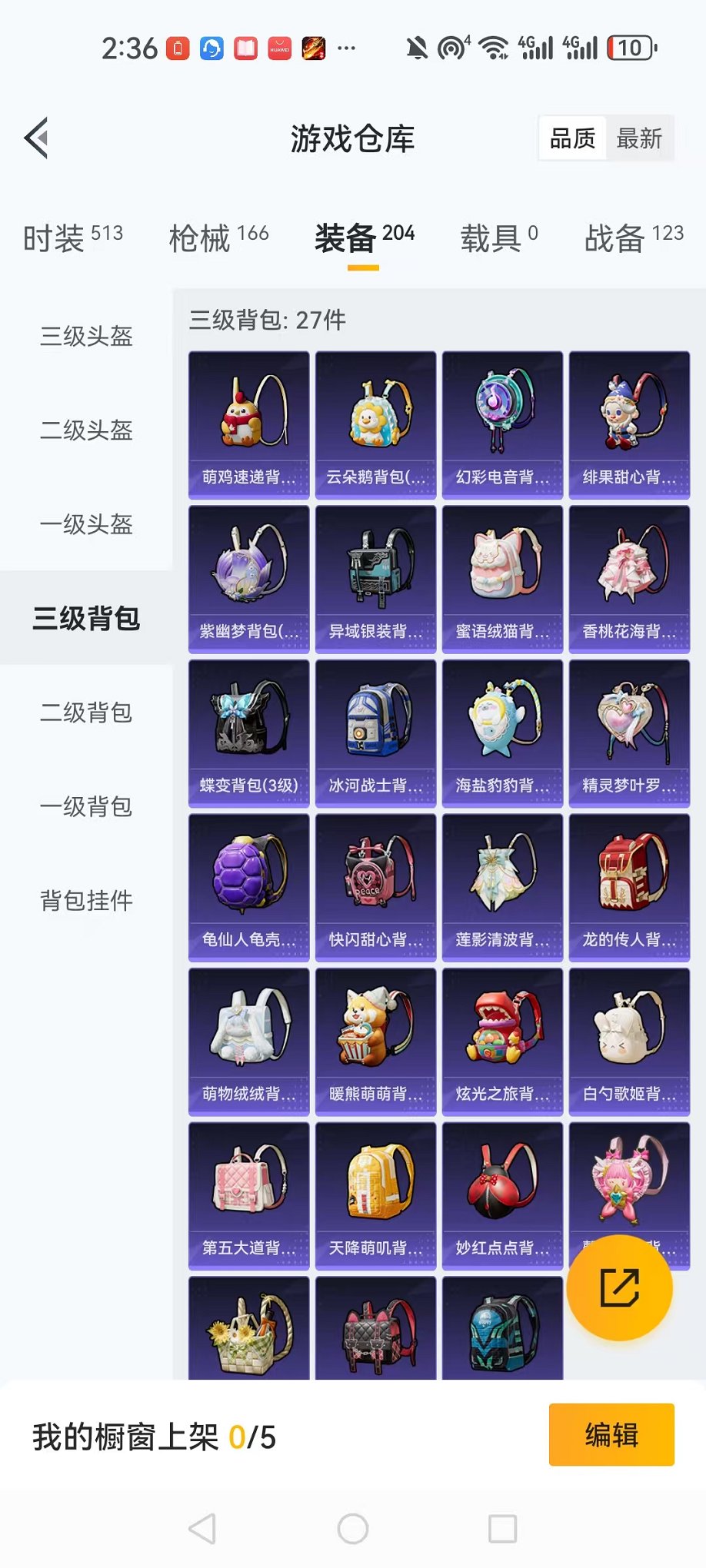The height and width of the screenshot is (1568, 706).
Task: Open 背包挂件 category
Action: point(86,900)
